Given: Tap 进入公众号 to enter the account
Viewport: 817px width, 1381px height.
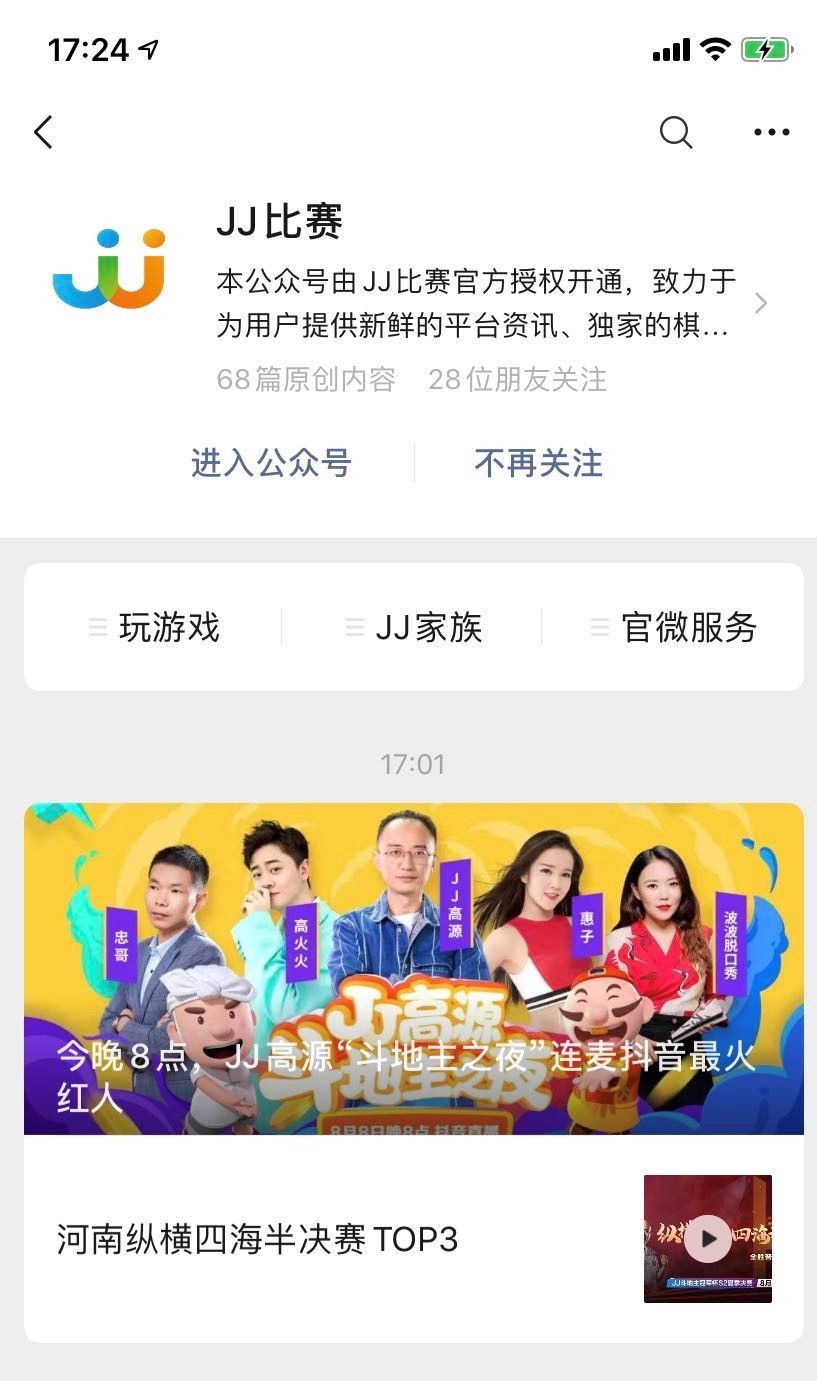Looking at the screenshot, I should point(271,463).
